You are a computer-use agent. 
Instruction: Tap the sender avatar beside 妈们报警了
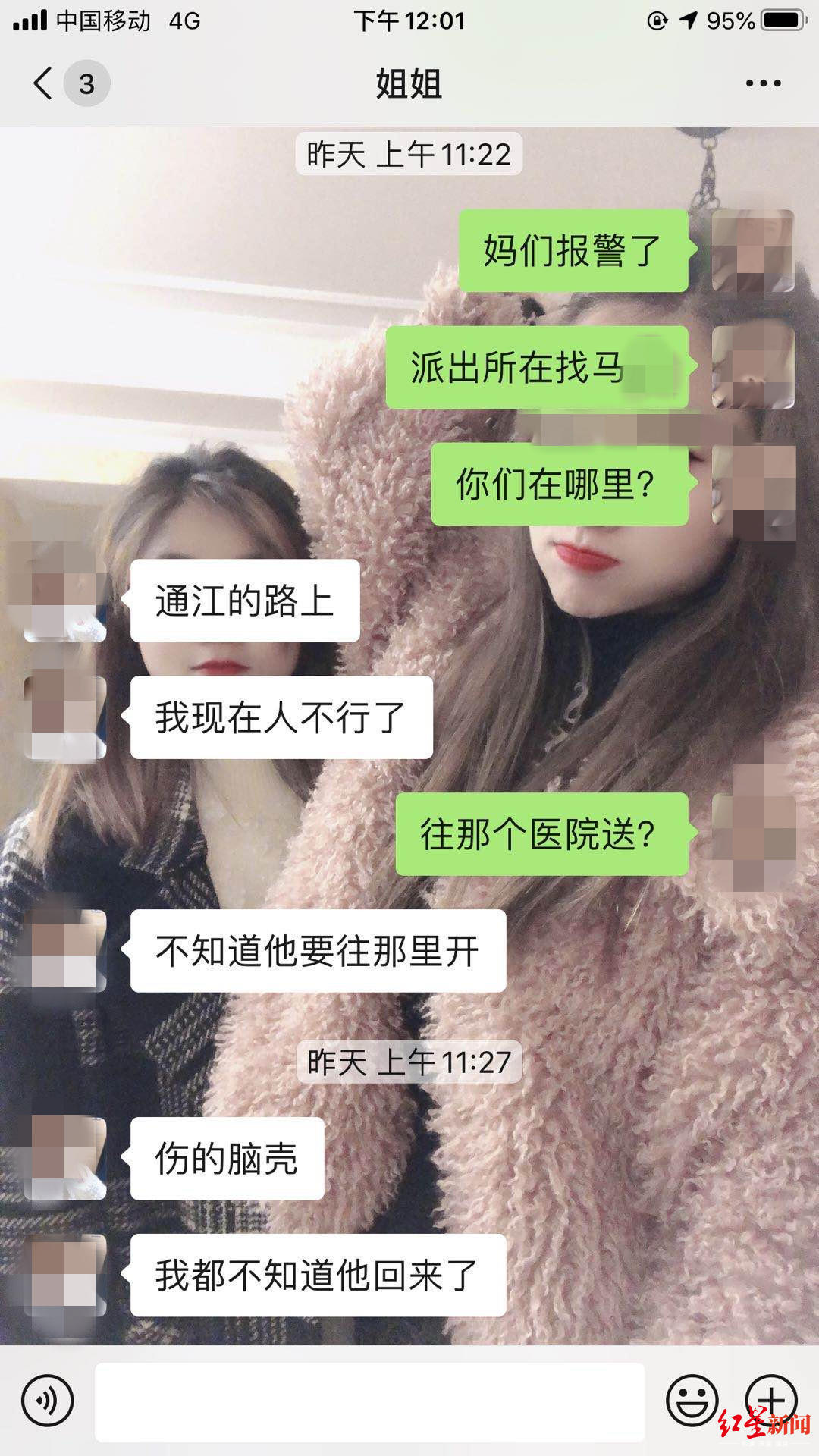point(752,251)
